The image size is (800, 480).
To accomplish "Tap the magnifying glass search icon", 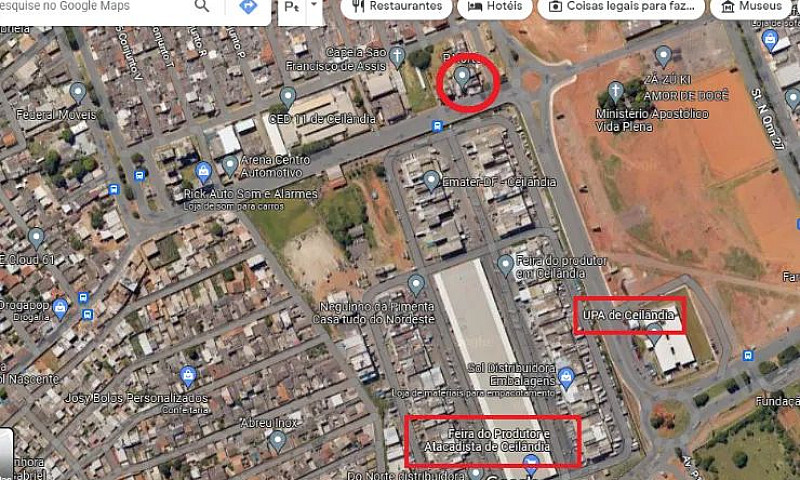I will click(203, 7).
